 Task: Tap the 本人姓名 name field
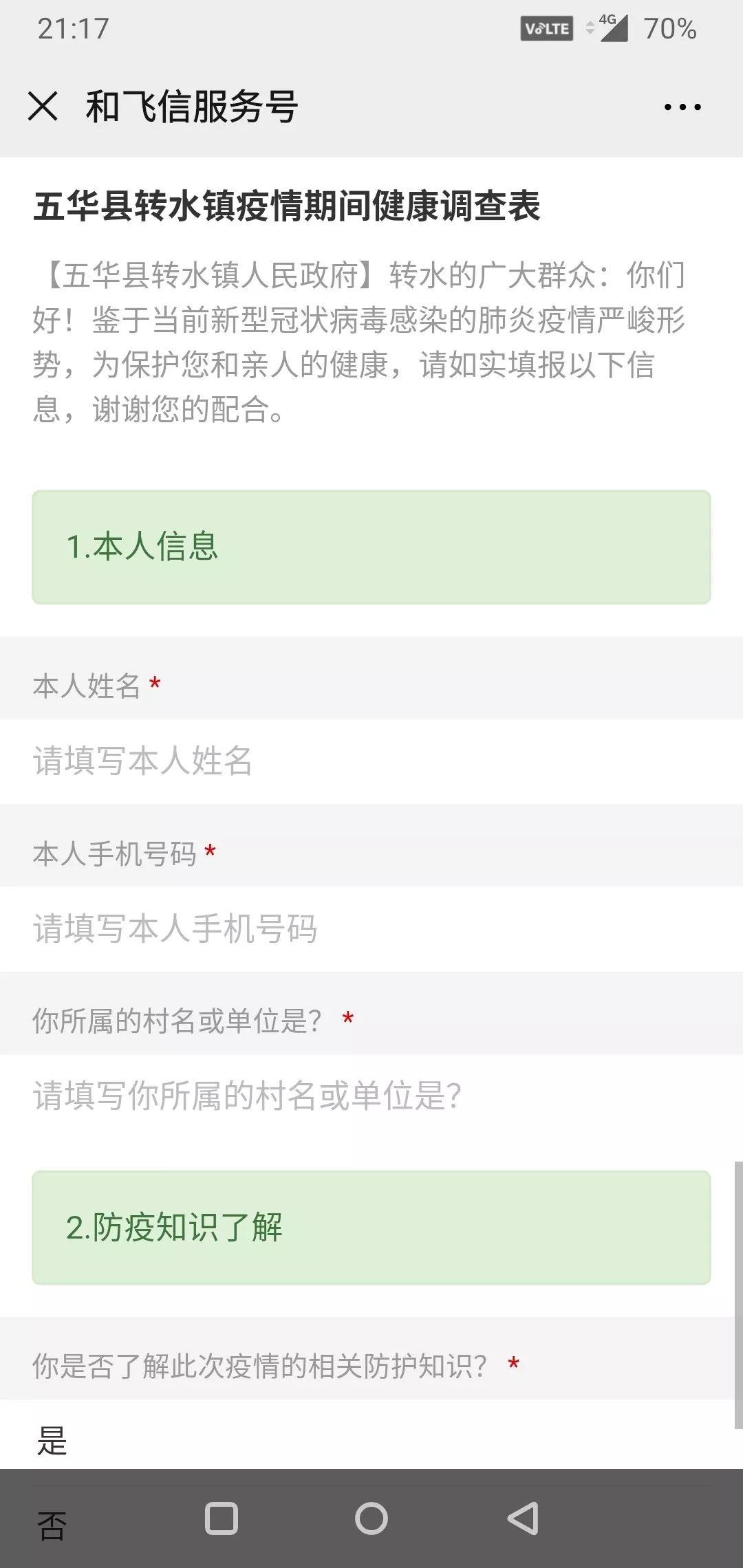tap(371, 761)
